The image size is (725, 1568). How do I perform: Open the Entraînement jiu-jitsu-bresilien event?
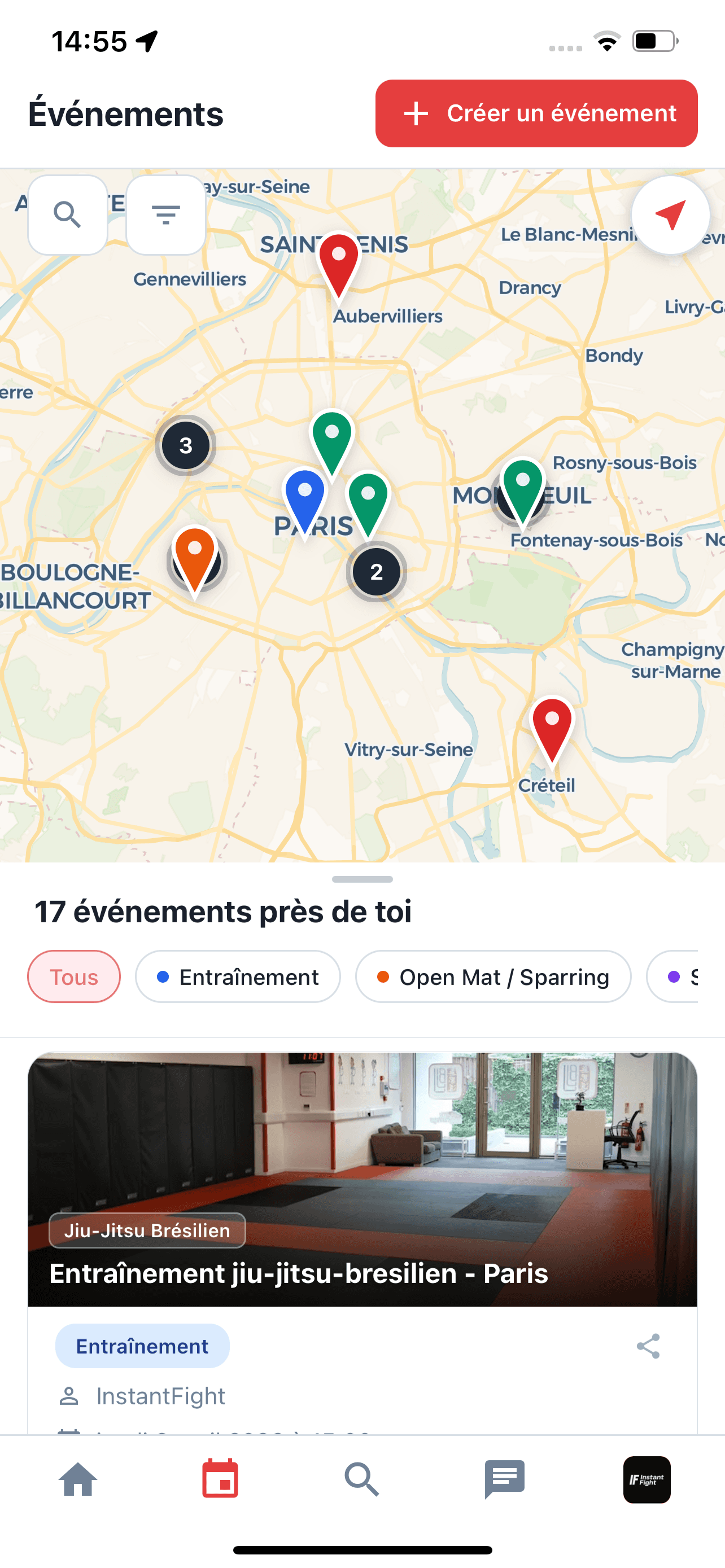298,1273
